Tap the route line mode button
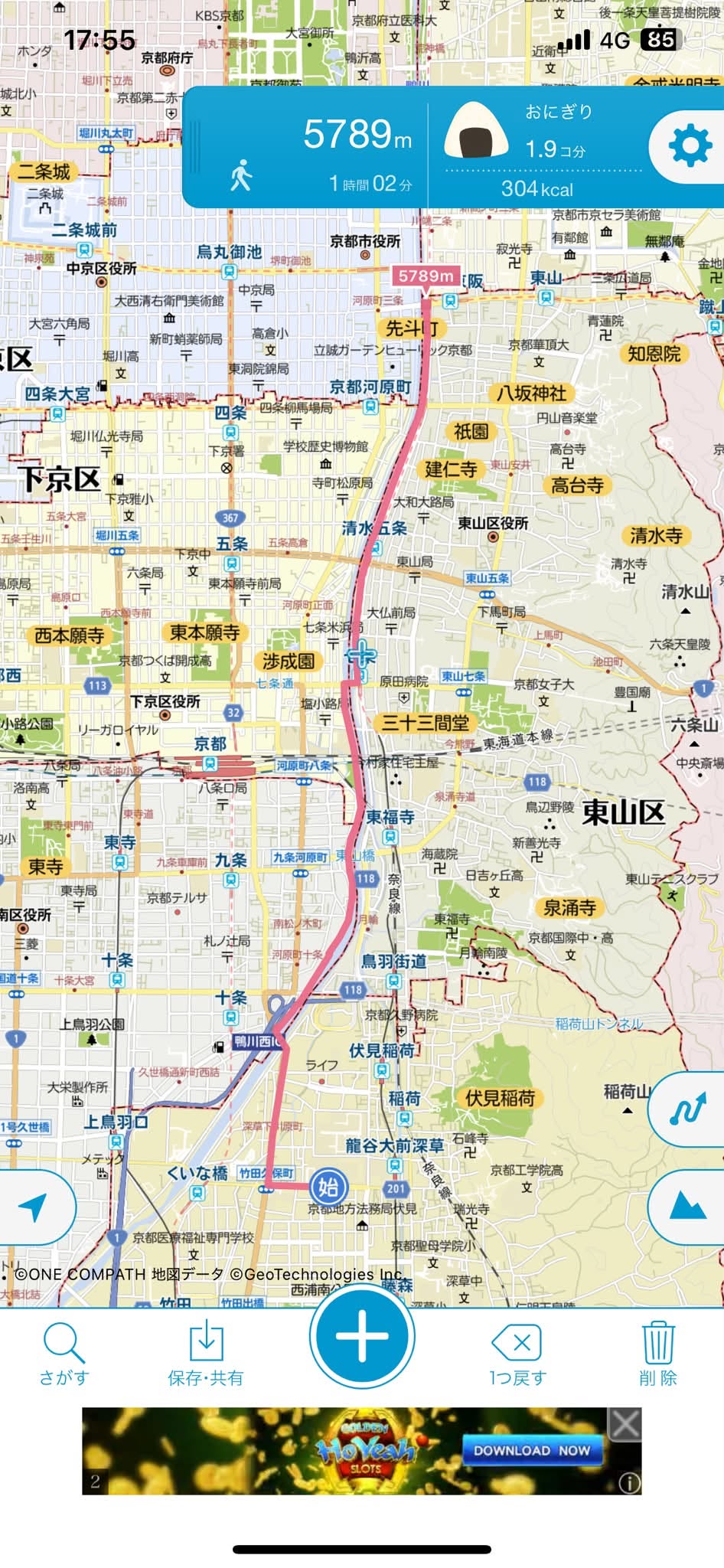 coord(687,1109)
